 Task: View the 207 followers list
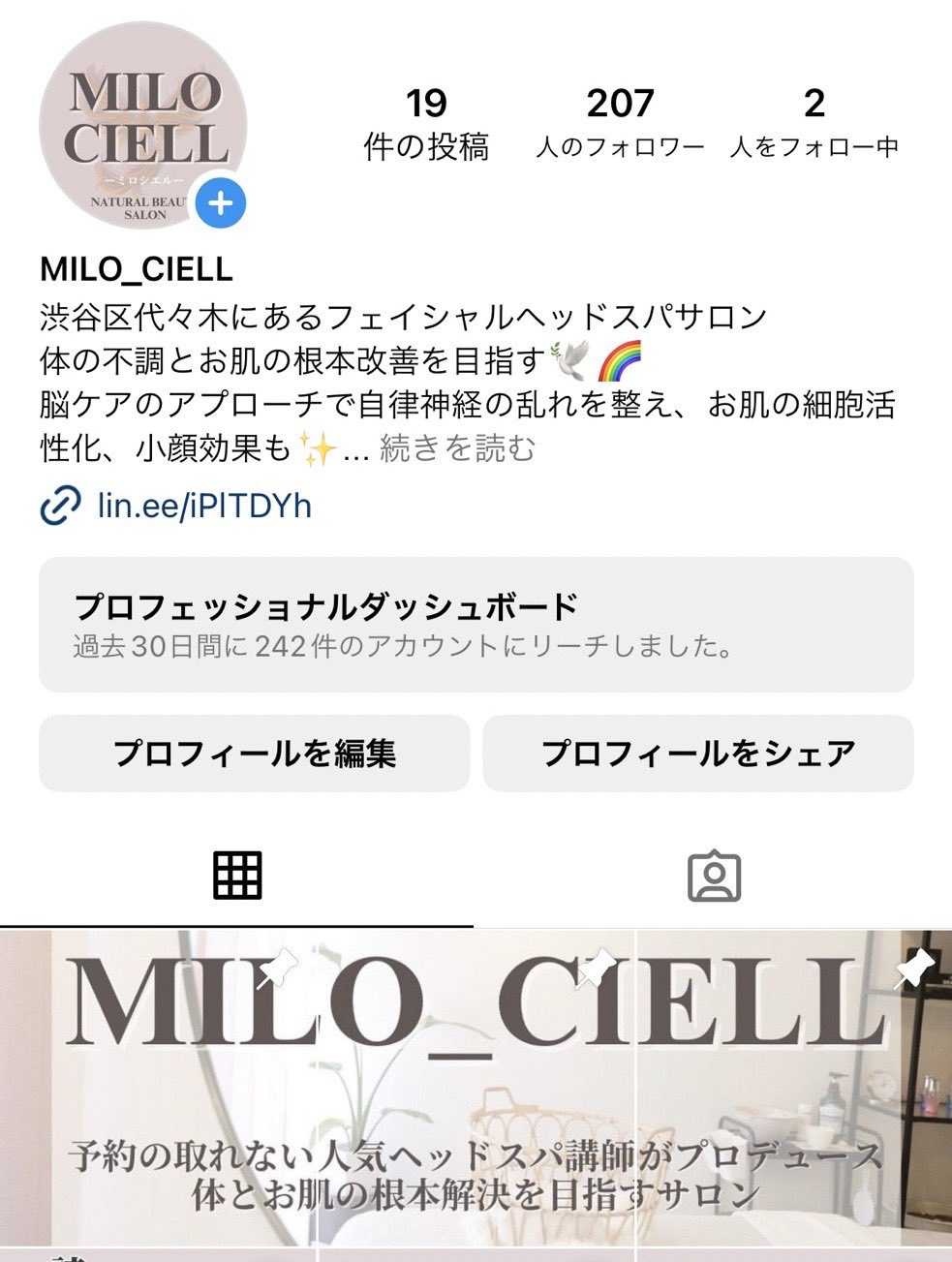click(x=620, y=124)
